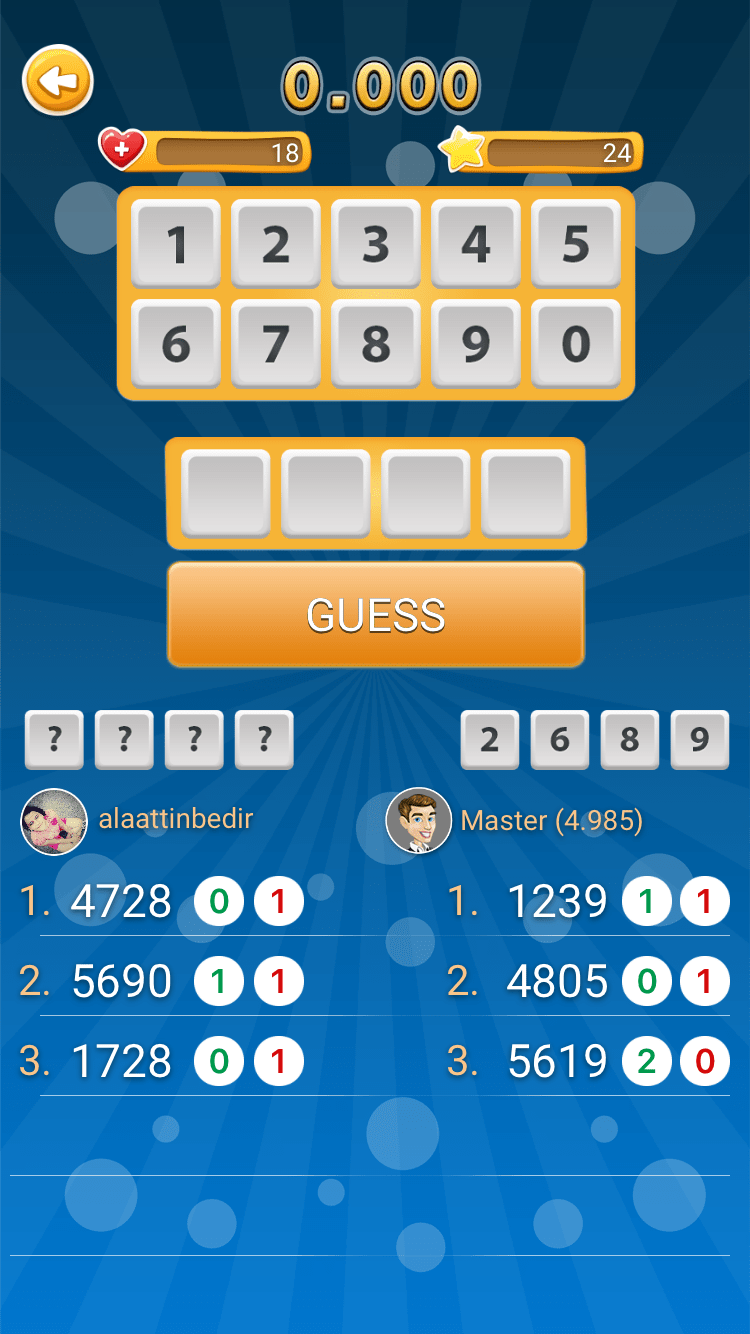The image size is (750, 1334).
Task: Tap digit 9 on the number pad
Action: (x=476, y=344)
